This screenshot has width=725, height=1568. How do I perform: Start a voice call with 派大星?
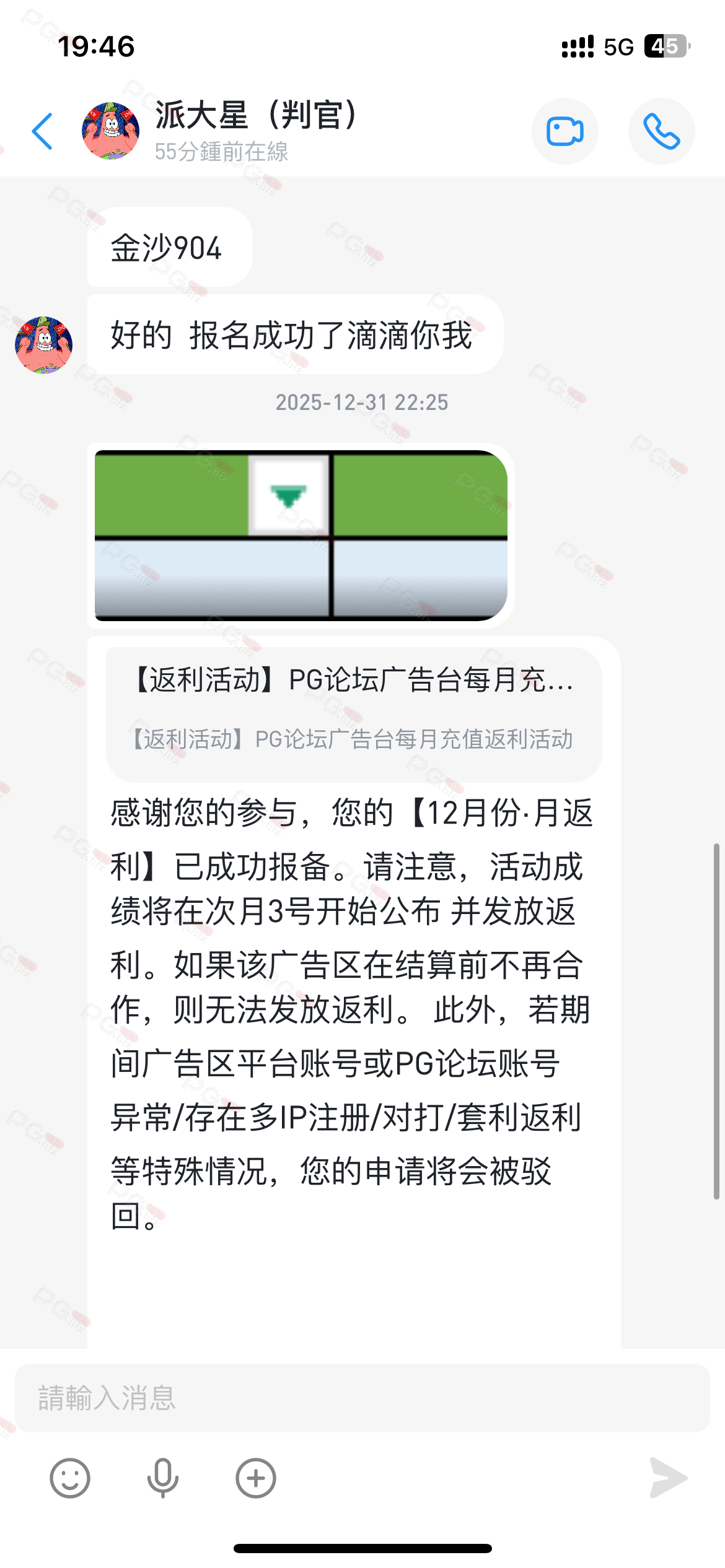tap(661, 131)
